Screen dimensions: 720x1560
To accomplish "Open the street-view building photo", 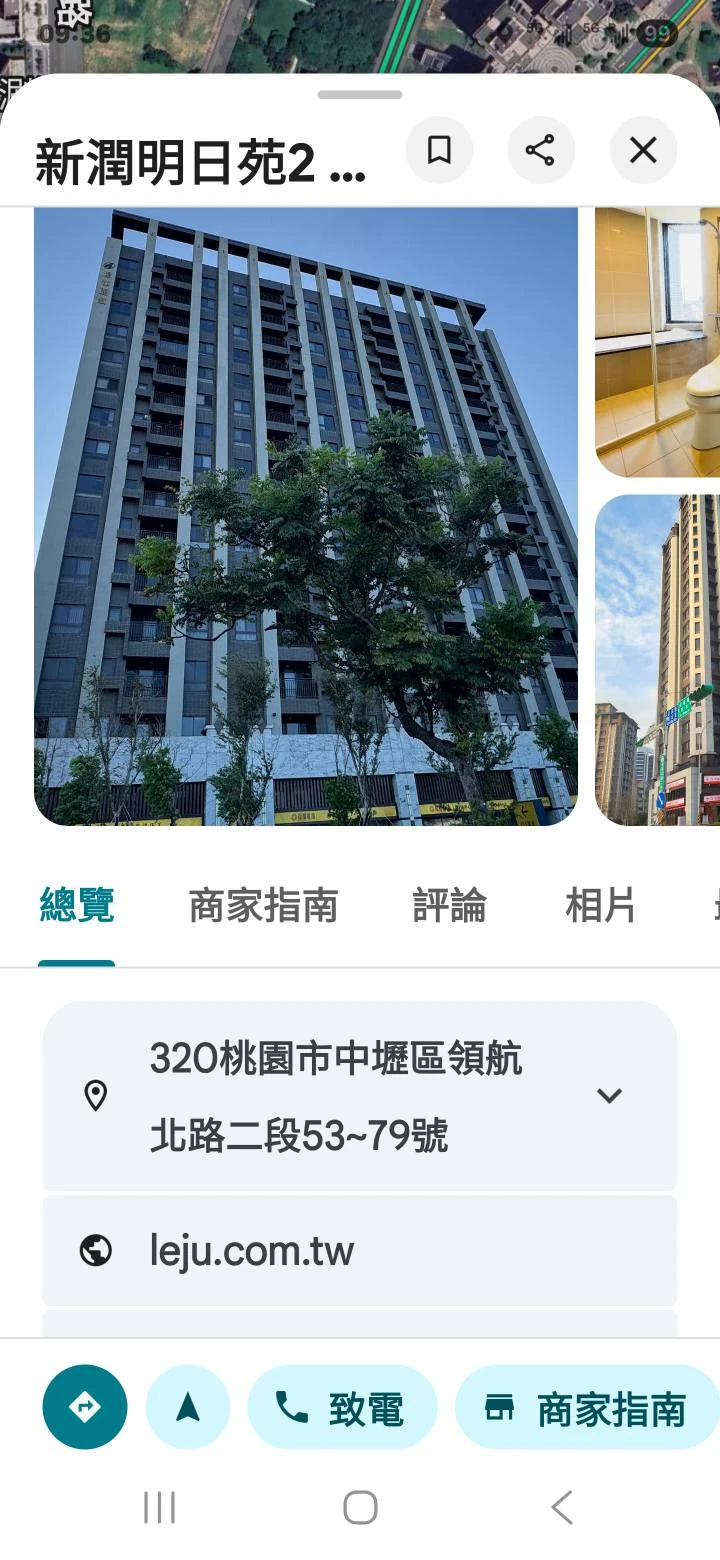I will [658, 660].
